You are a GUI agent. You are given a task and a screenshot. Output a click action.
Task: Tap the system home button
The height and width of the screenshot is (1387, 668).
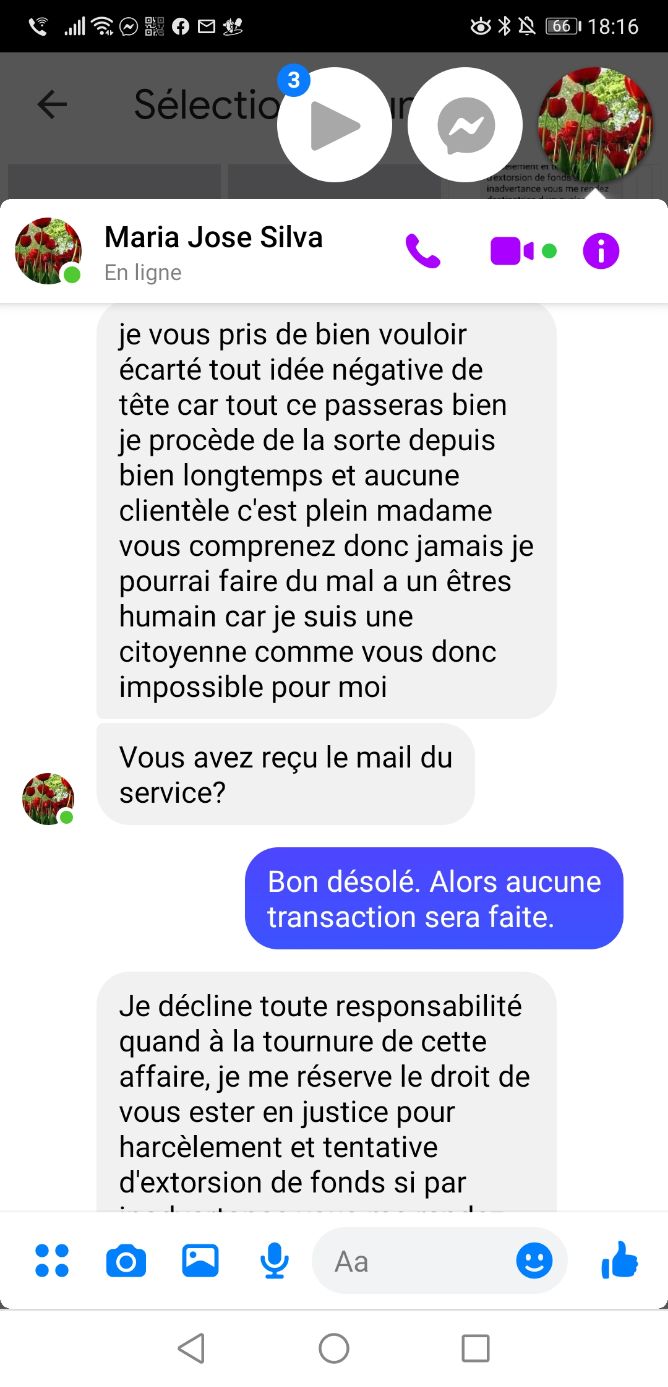[334, 1348]
